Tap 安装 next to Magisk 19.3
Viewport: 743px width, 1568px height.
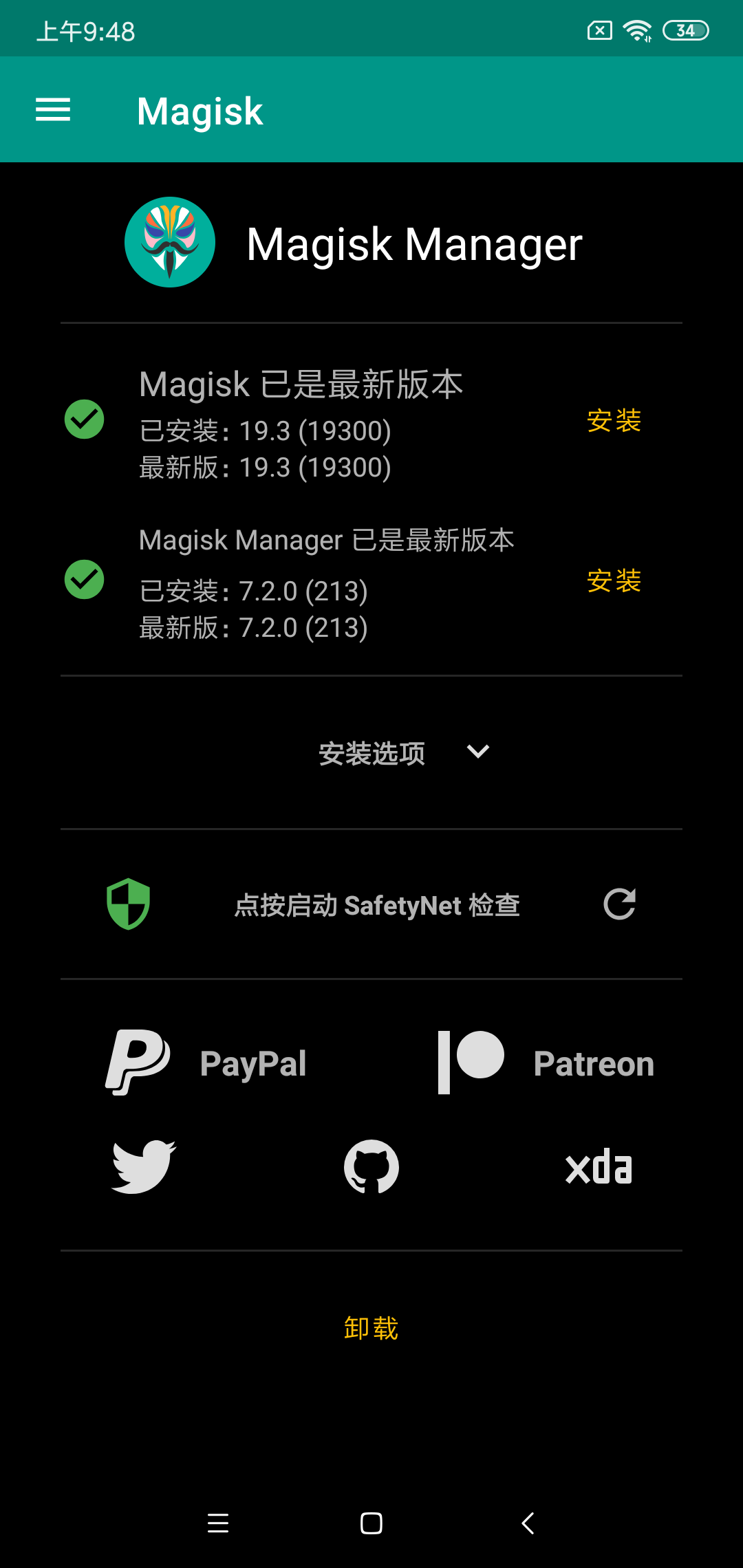pyautogui.click(x=614, y=421)
